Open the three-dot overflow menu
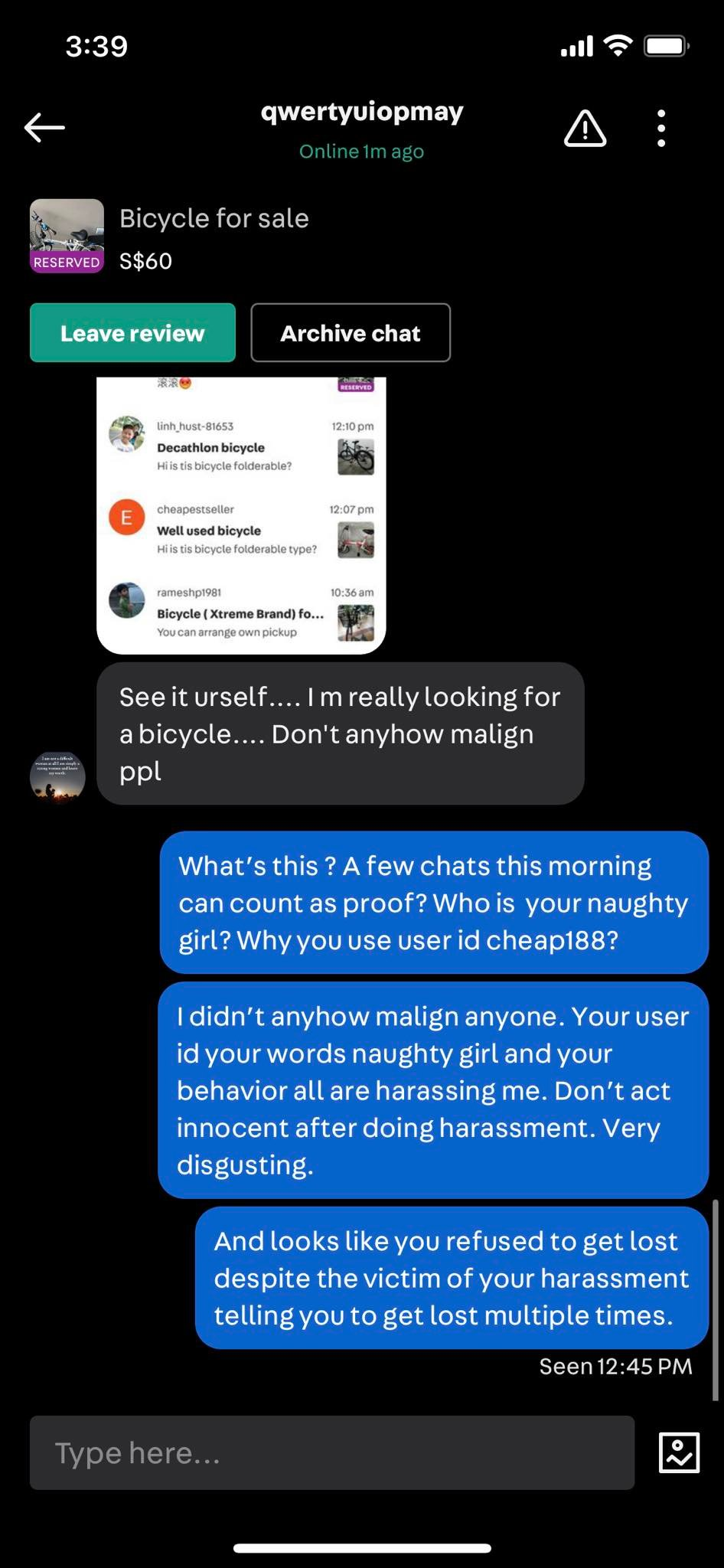The width and height of the screenshot is (724, 1568). [661, 129]
